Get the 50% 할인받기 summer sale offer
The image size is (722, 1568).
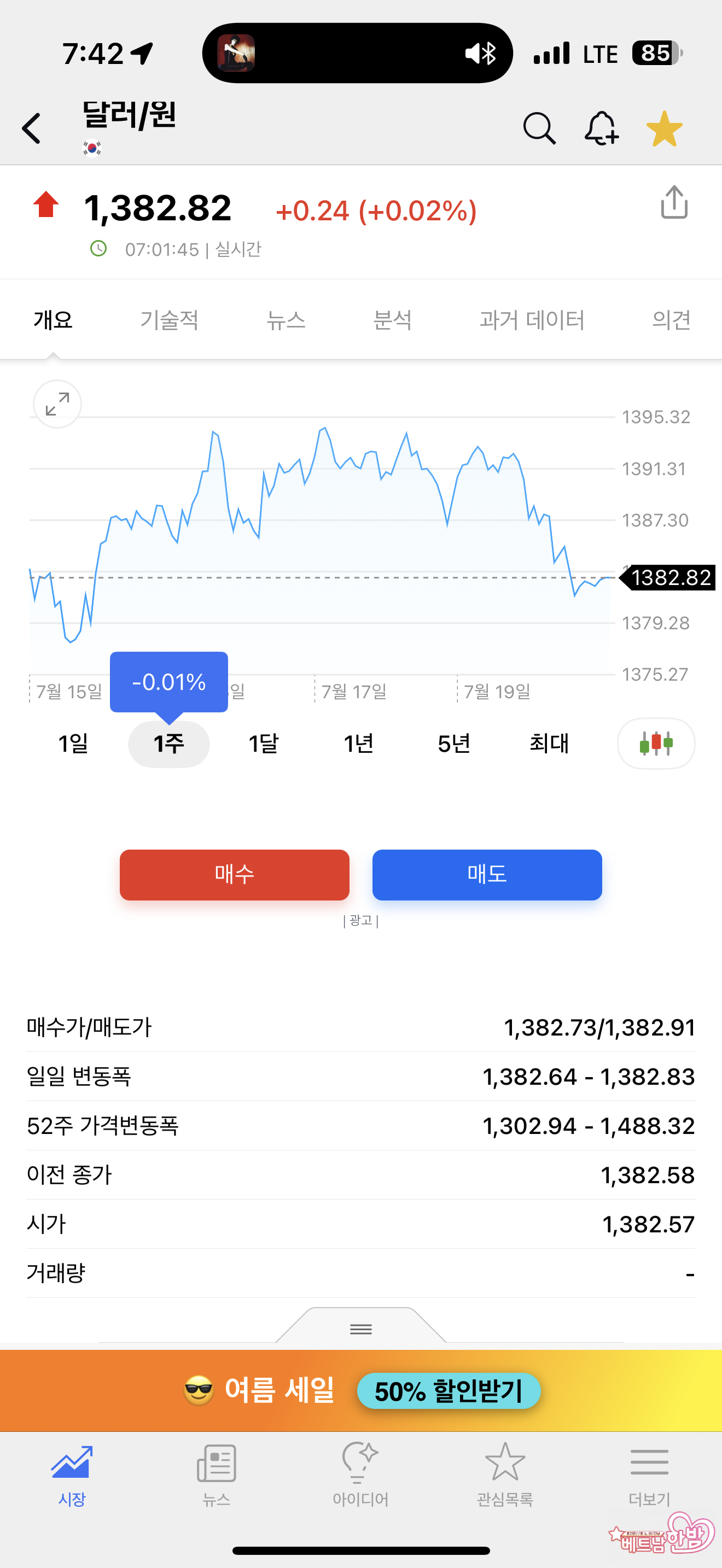pos(449,1391)
